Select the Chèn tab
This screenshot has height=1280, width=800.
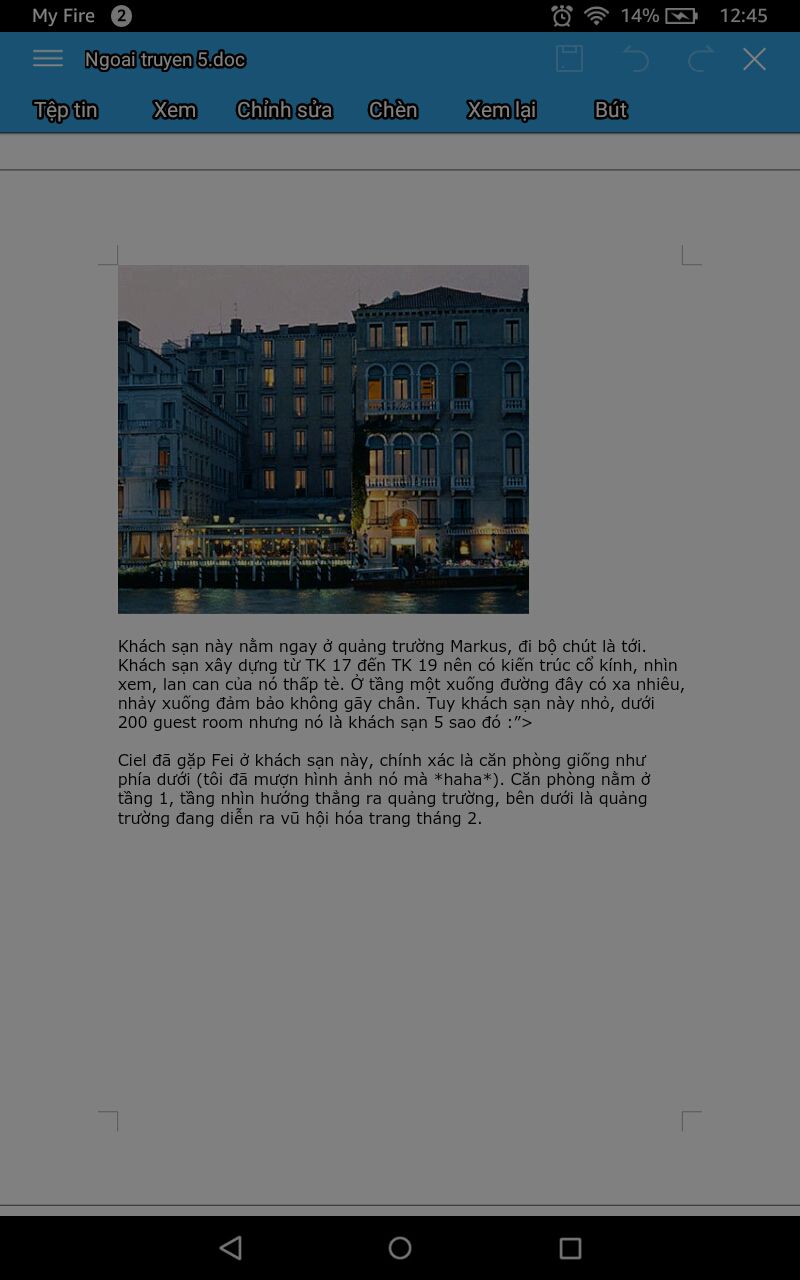pyautogui.click(x=392, y=110)
